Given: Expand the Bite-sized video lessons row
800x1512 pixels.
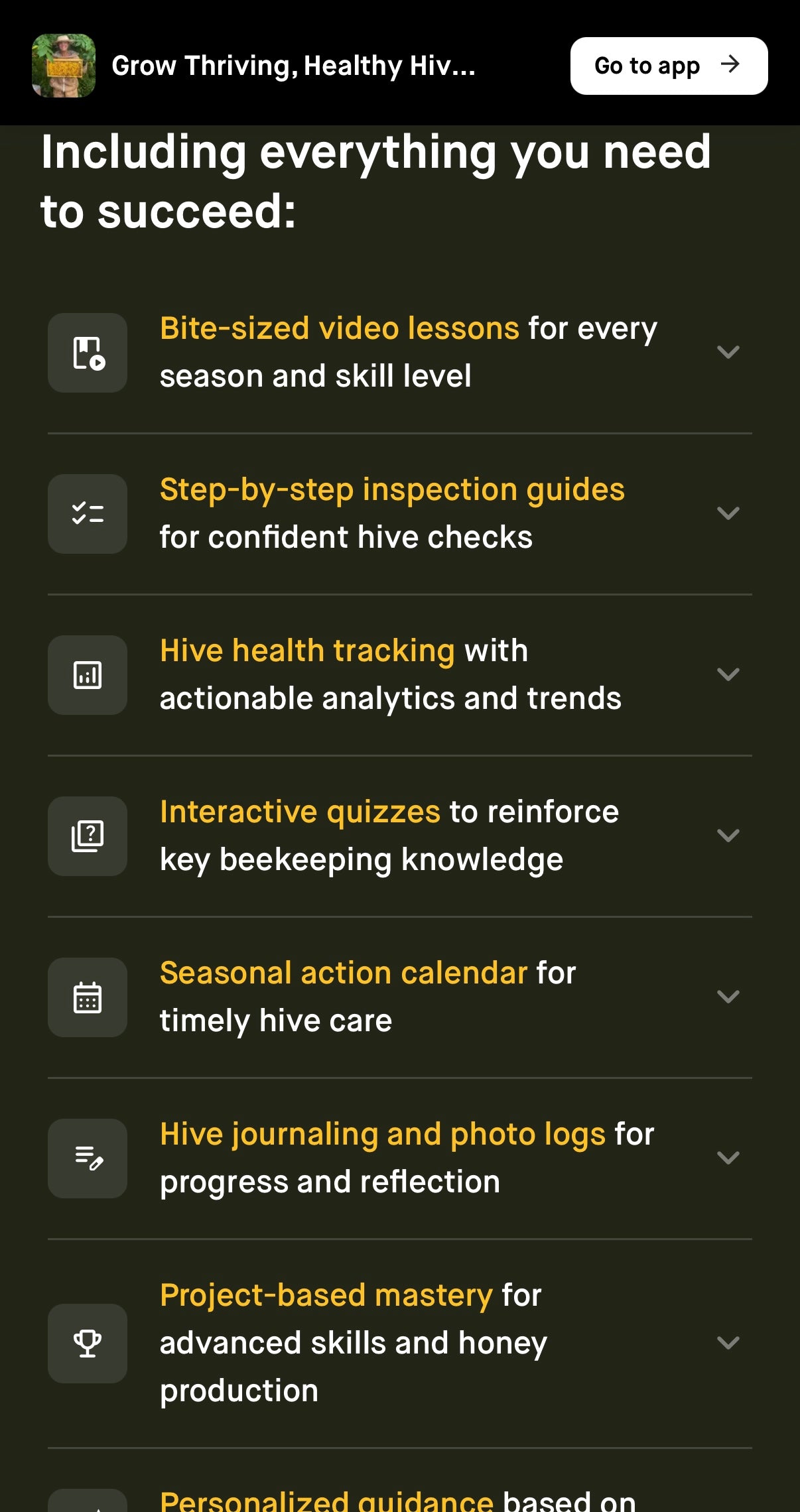Looking at the screenshot, I should 728,352.
